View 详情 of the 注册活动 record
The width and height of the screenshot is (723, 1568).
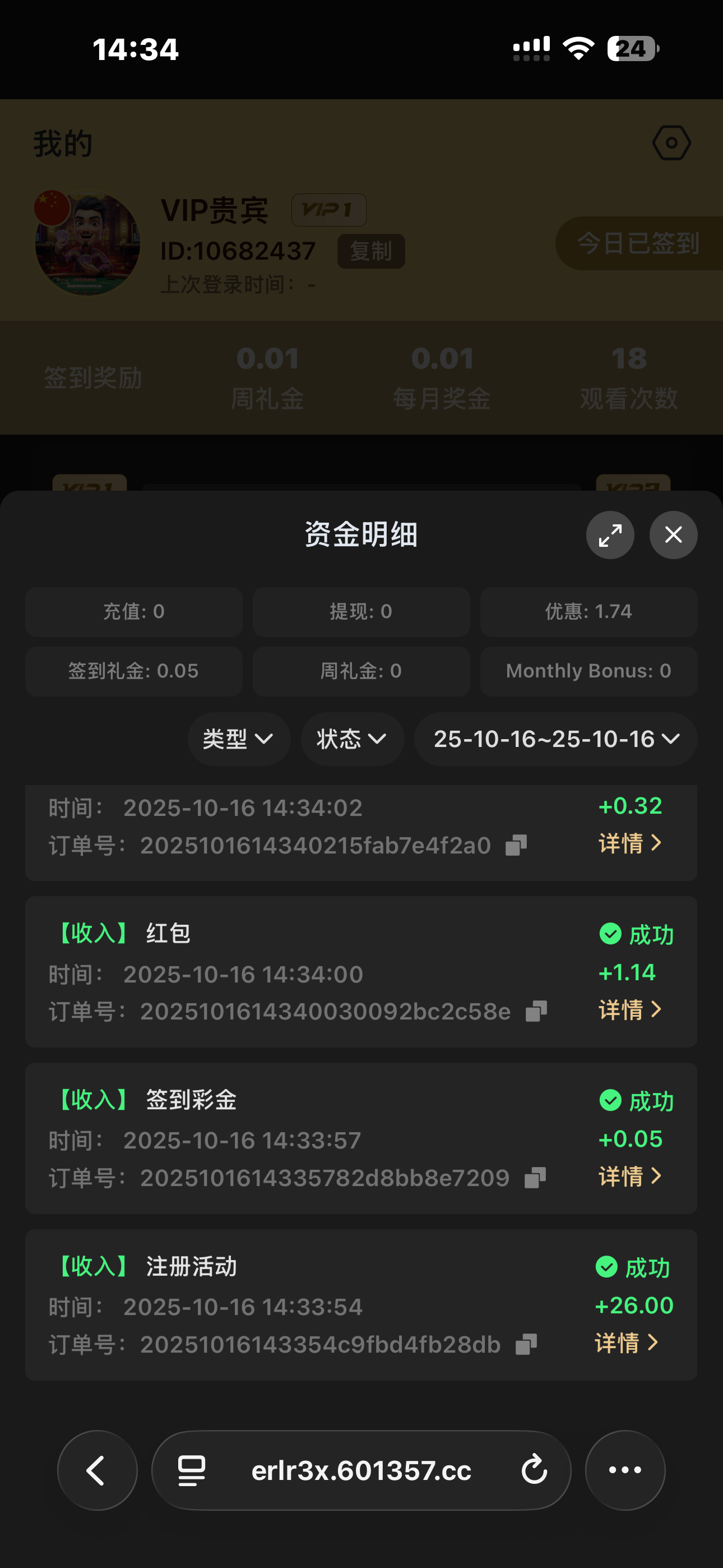[x=627, y=1343]
